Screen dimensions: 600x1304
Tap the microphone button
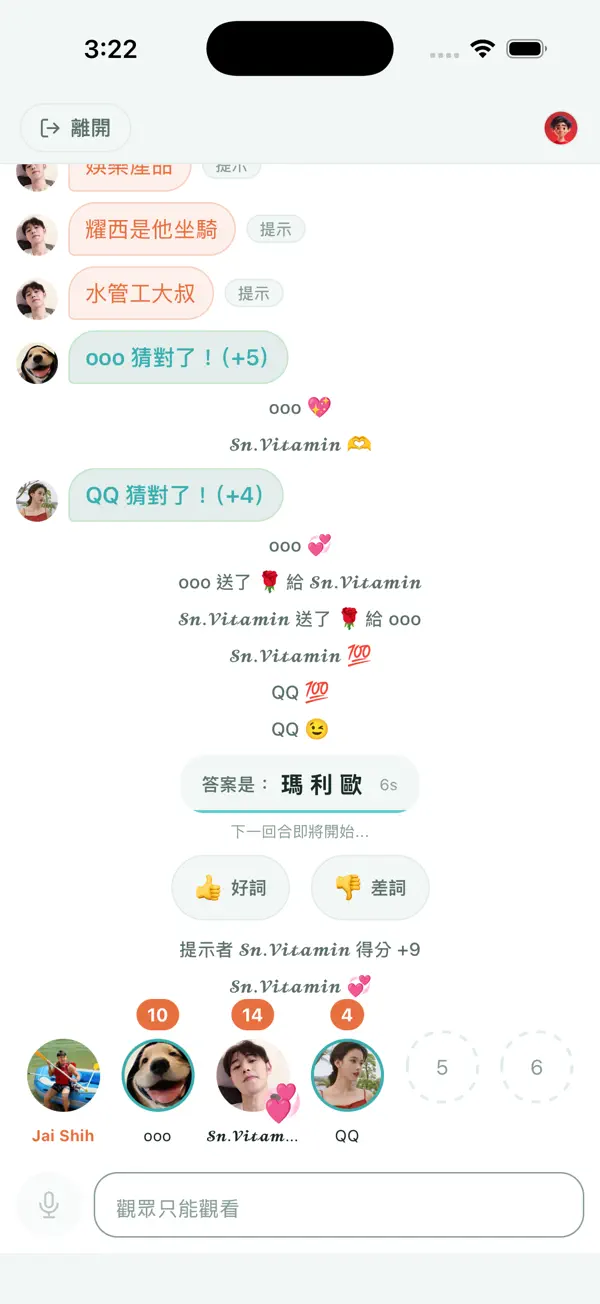click(x=49, y=1205)
